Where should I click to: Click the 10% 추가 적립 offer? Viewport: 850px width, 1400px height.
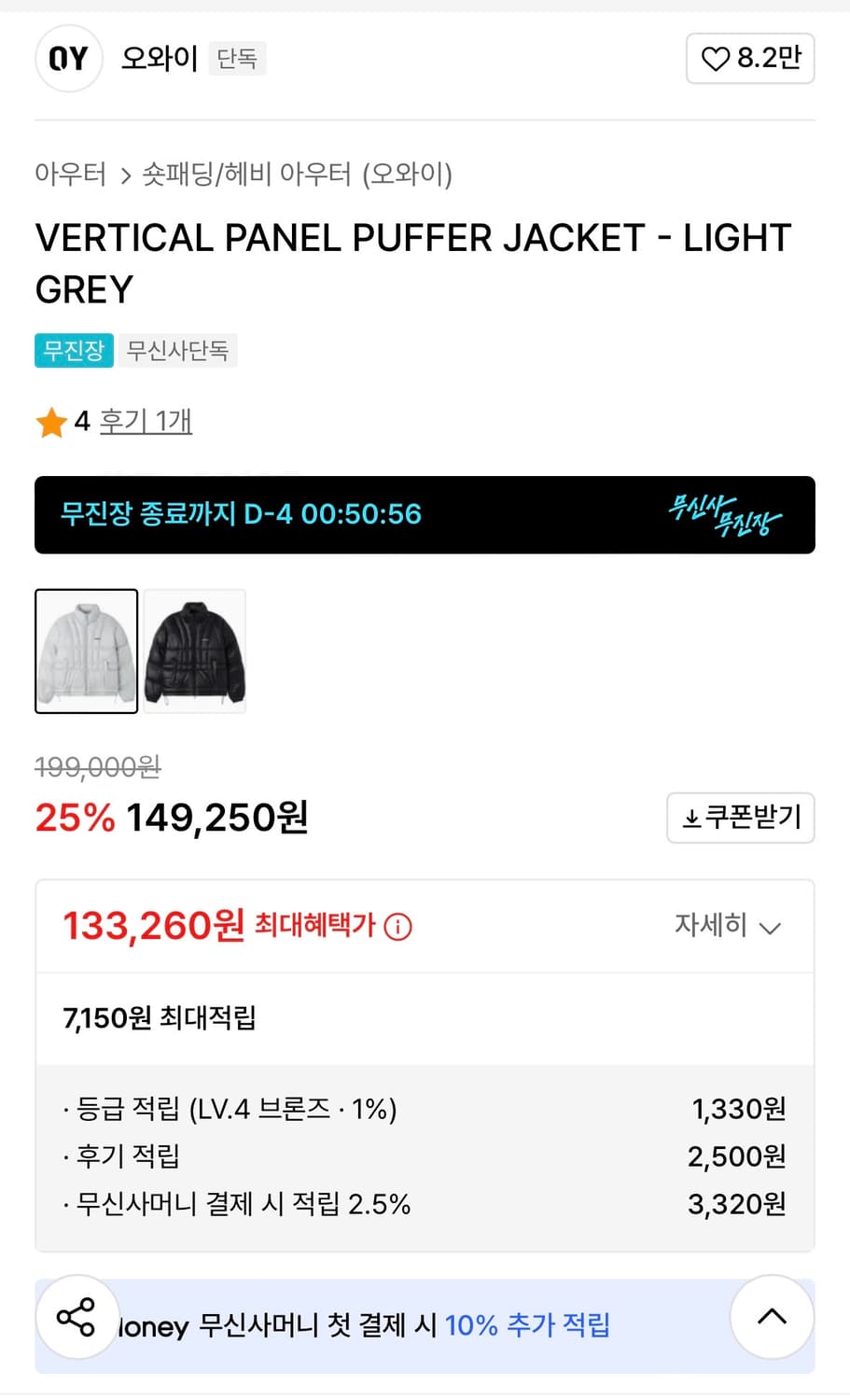[x=528, y=1324]
